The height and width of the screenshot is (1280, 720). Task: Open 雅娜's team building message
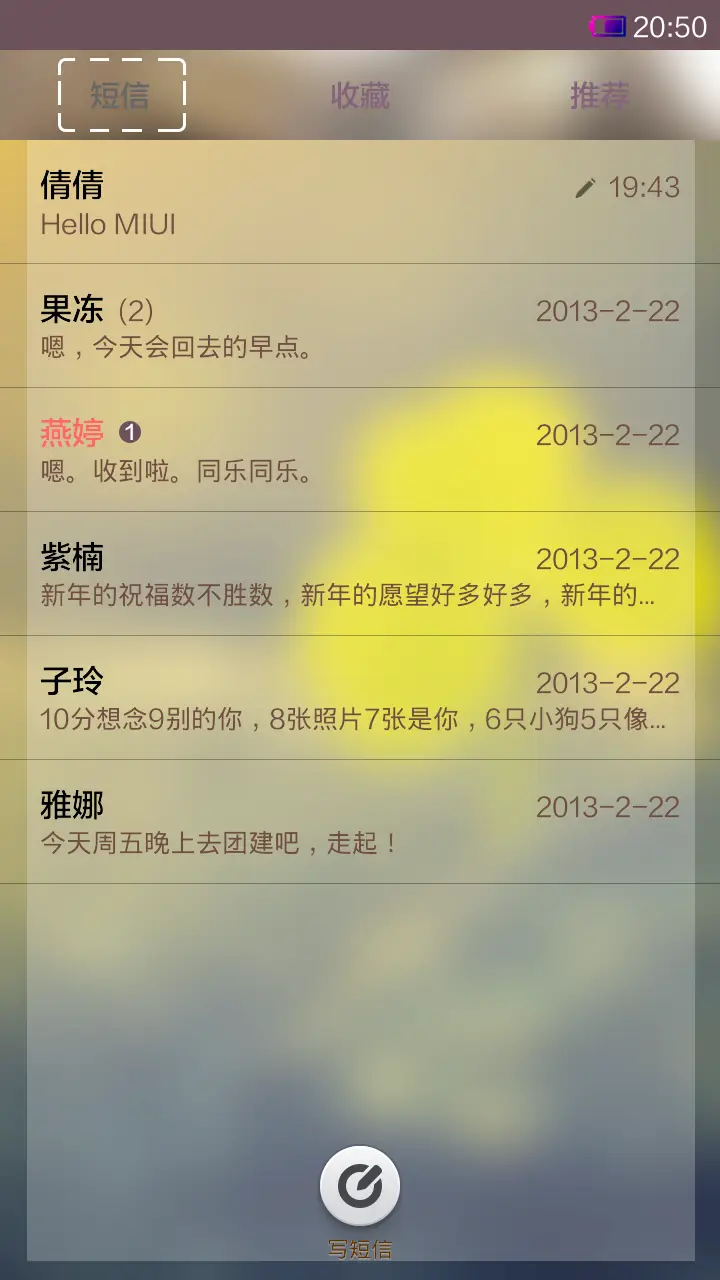coord(300,820)
